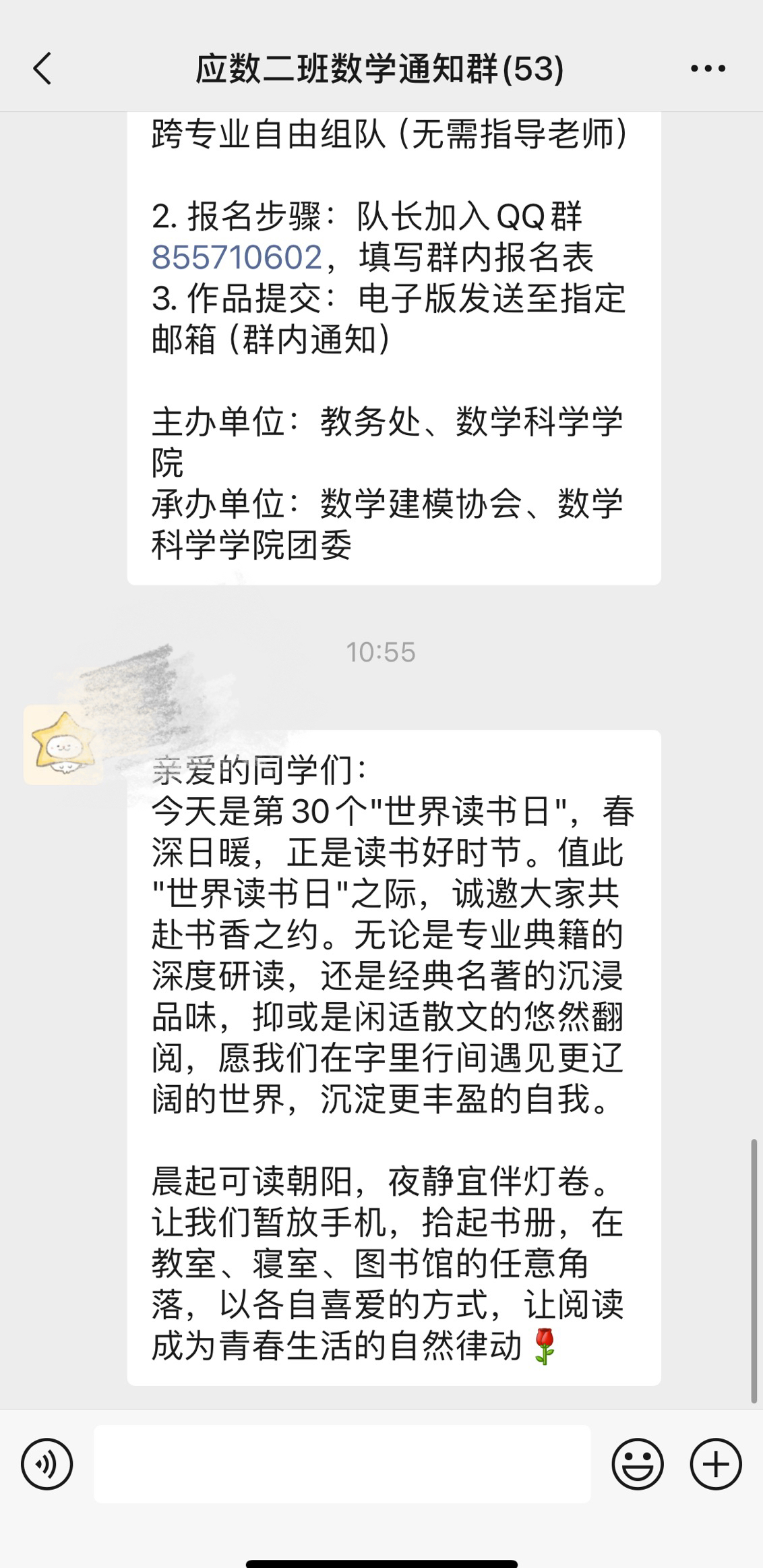Open the star avatar sender's profile
The image size is (763, 1568).
click(62, 745)
